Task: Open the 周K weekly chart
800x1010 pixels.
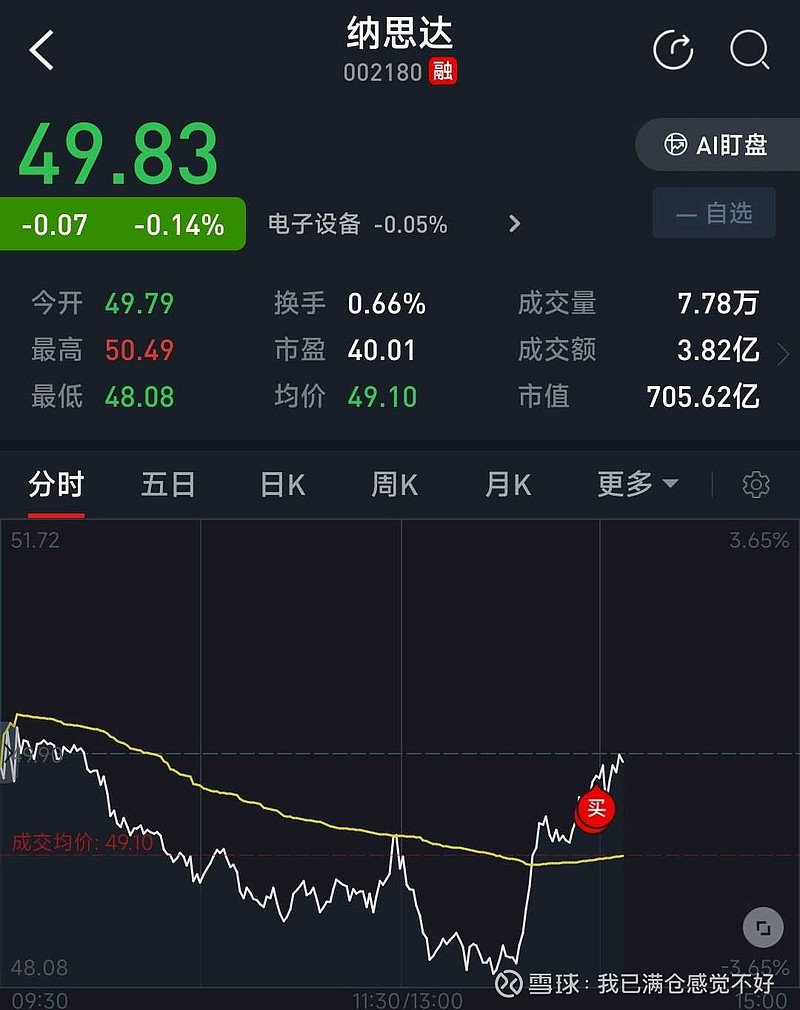Action: click(x=394, y=484)
